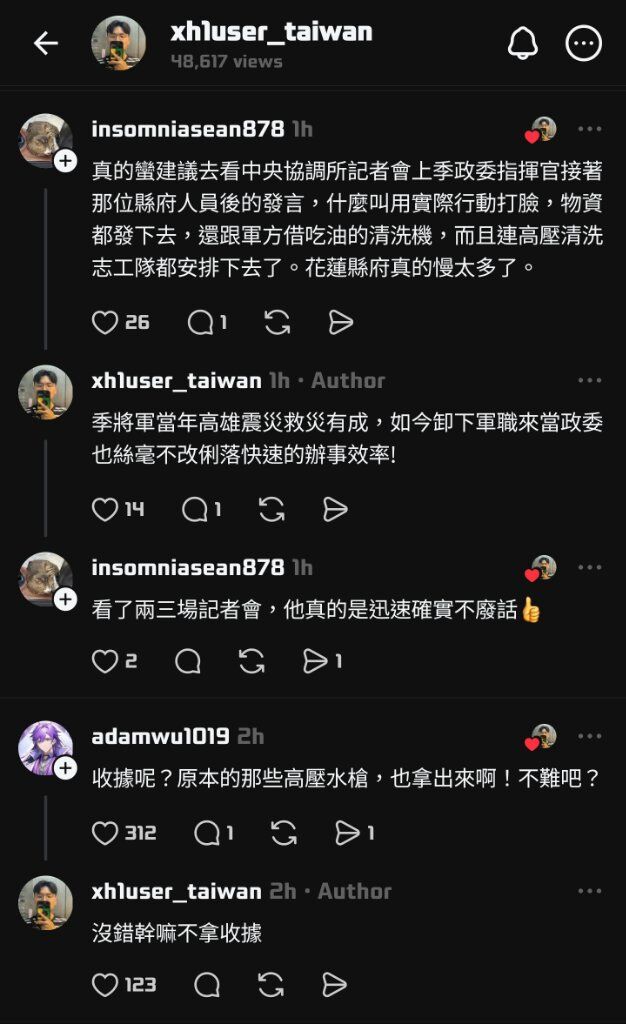This screenshot has width=626, height=1024.
Task: Share insomniasean878's thumbs-up comment
Action: click(316, 661)
